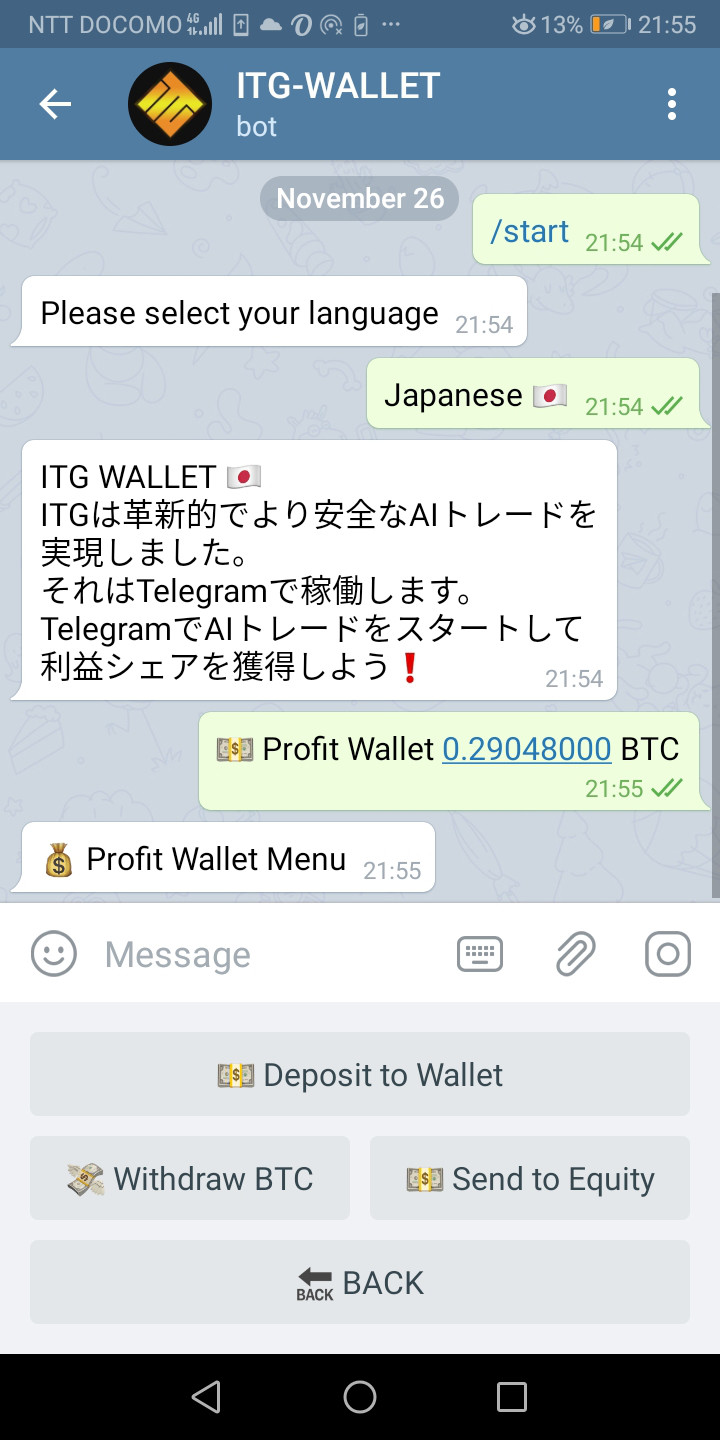Tap the /start command link

tap(529, 232)
